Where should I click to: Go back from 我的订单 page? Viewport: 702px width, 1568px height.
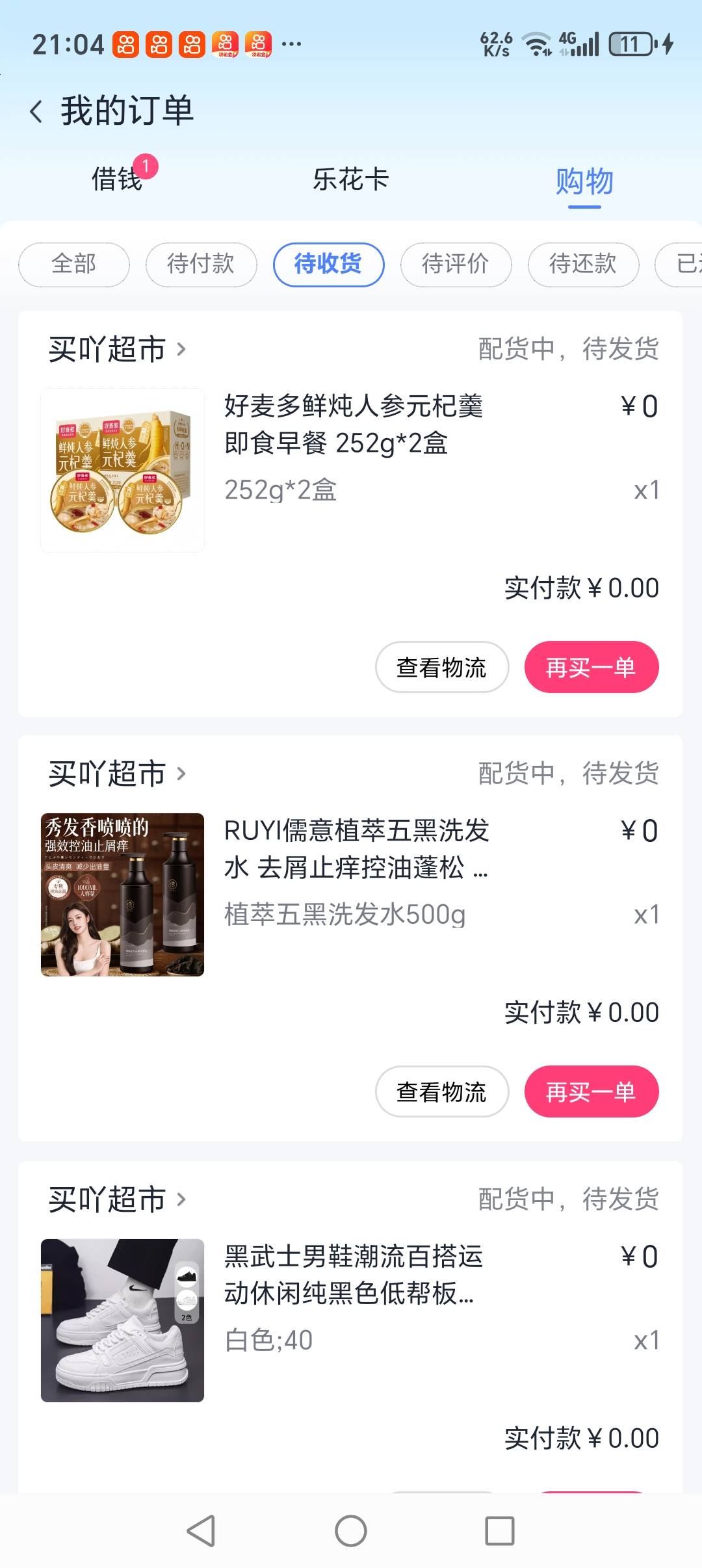point(37,111)
